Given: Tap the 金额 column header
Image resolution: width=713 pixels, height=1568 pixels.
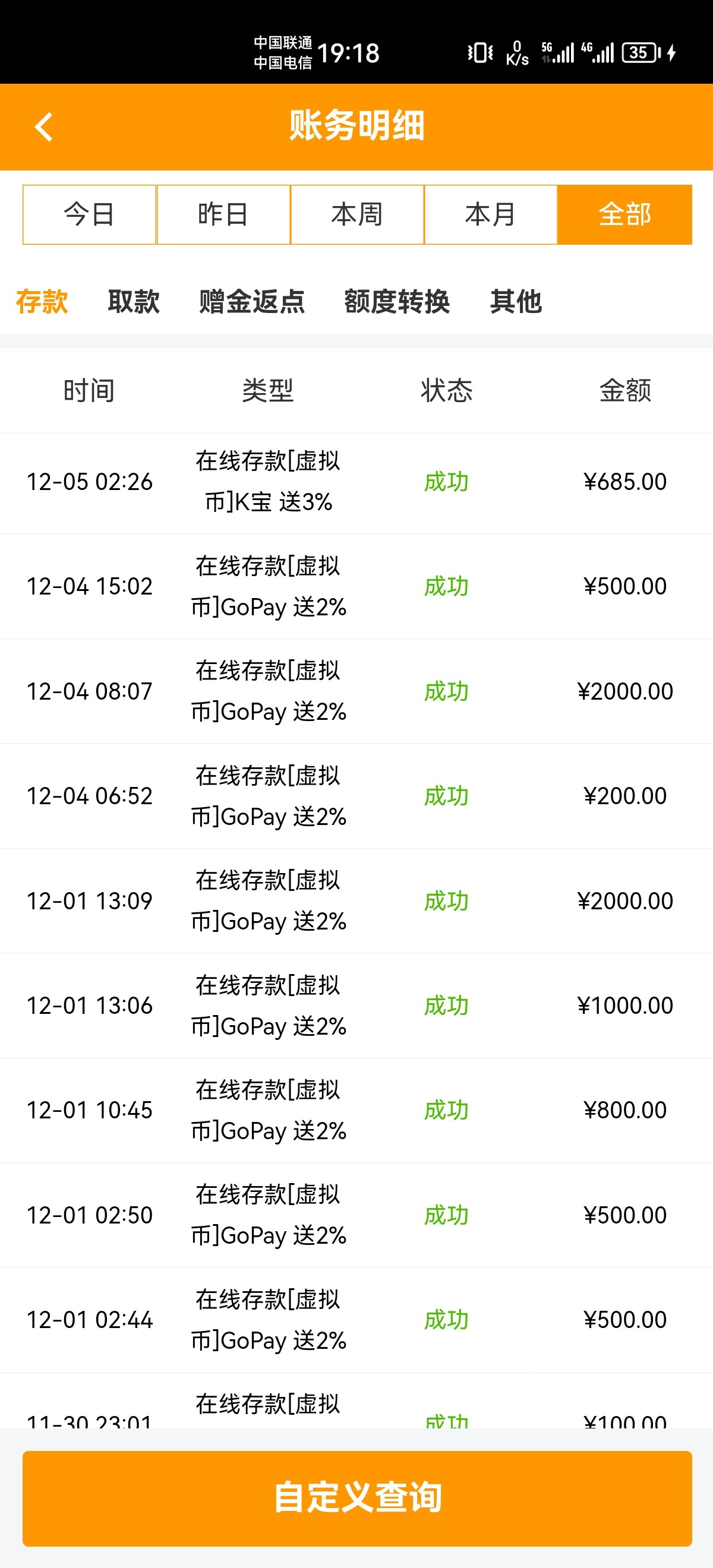Looking at the screenshot, I should (623, 391).
